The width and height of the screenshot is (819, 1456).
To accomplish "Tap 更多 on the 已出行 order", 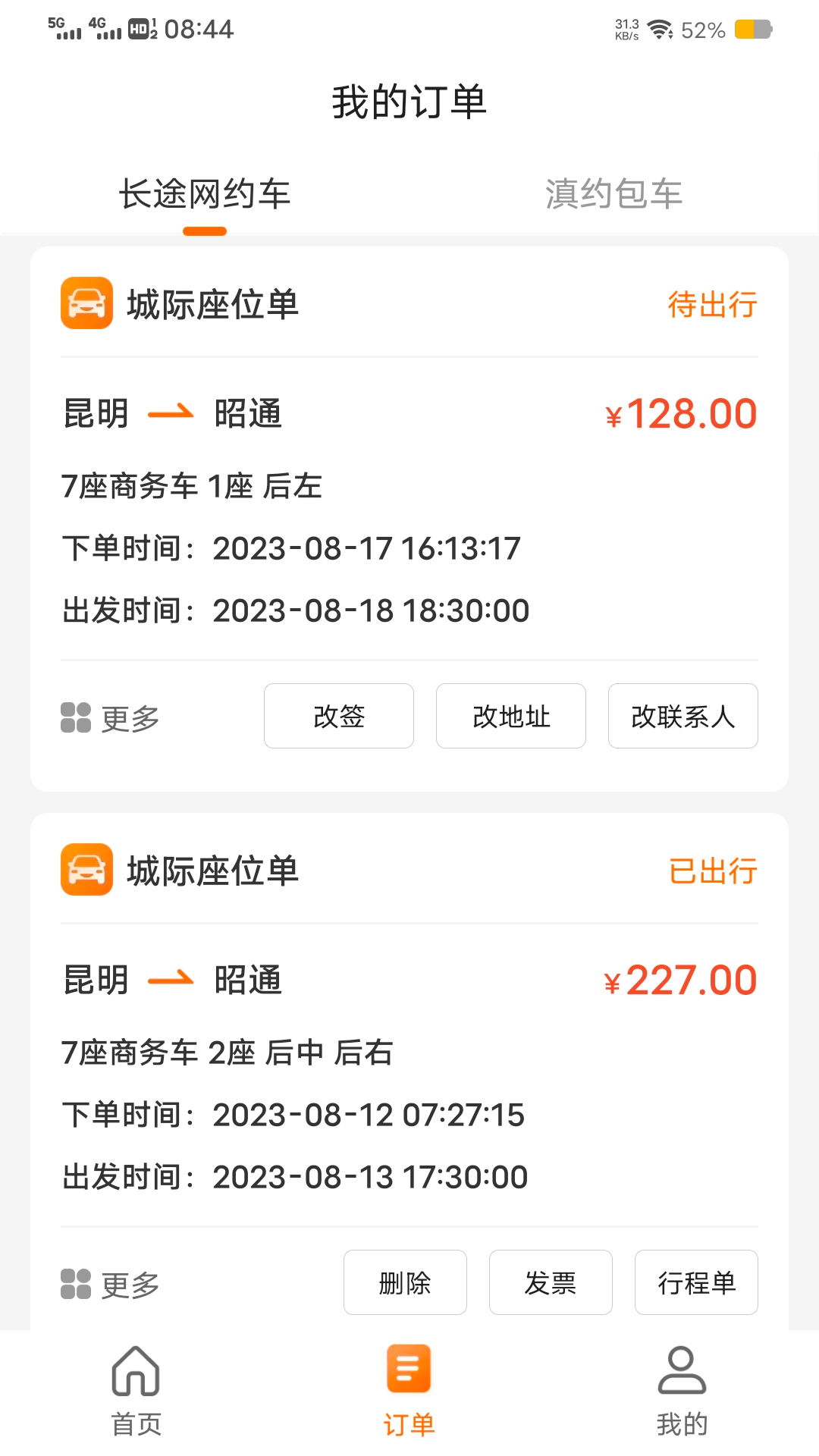I will coord(111,1284).
